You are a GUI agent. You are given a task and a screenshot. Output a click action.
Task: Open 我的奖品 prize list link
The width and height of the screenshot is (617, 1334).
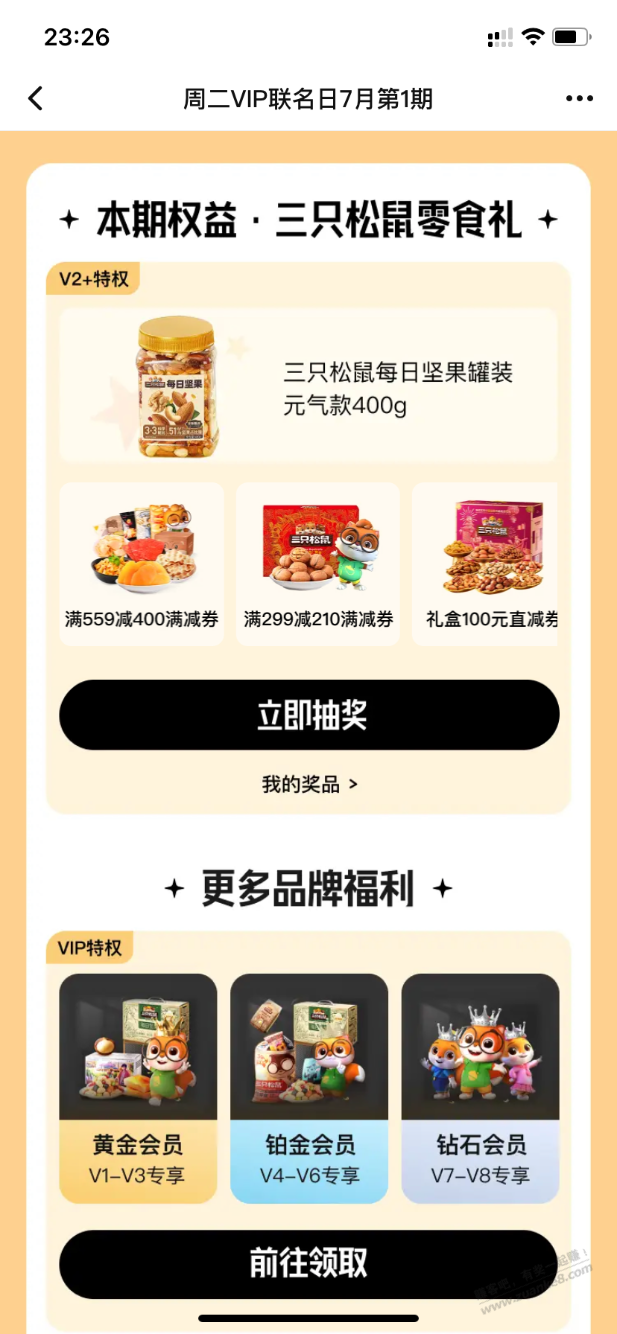tap(309, 785)
